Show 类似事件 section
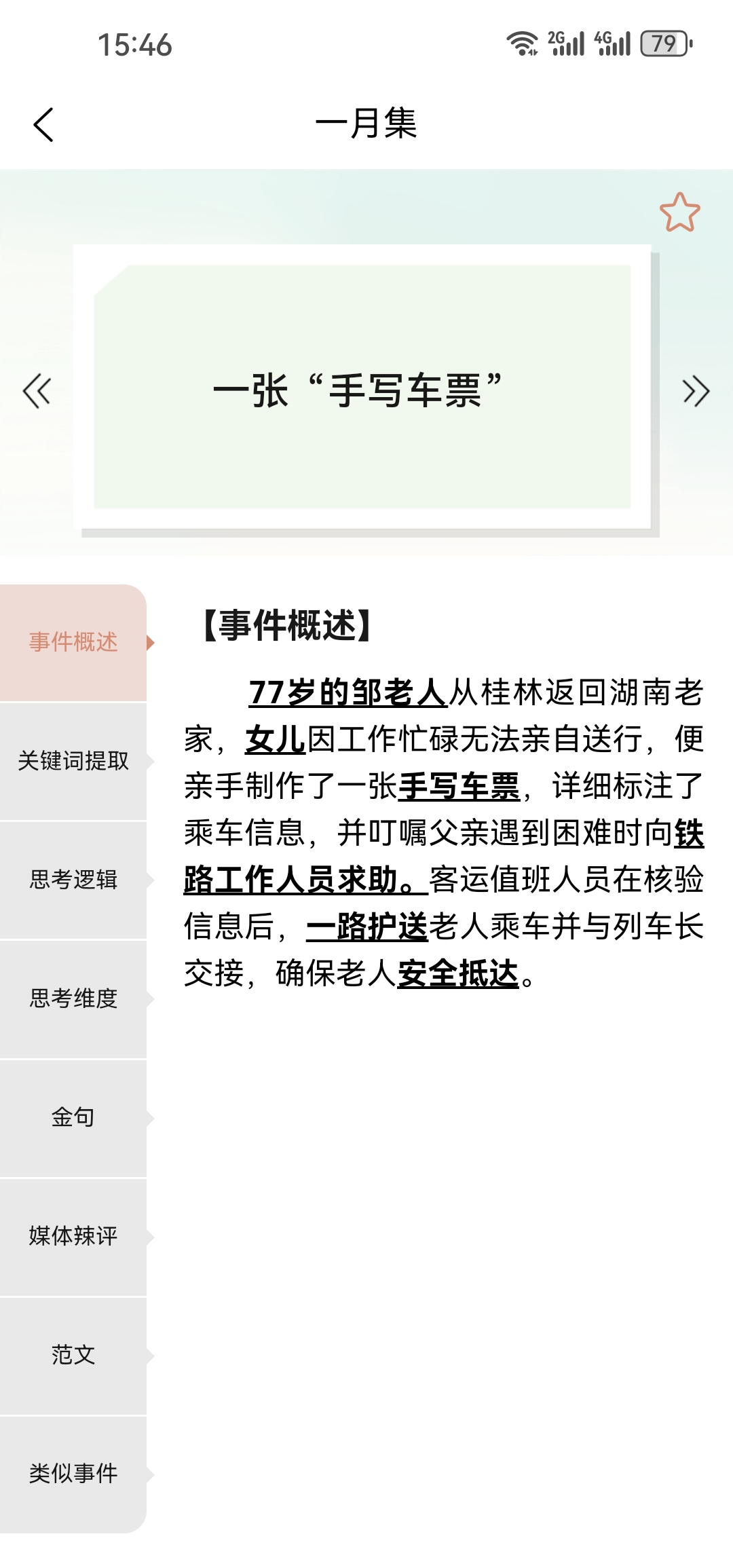The height and width of the screenshot is (1568, 733). click(73, 1474)
